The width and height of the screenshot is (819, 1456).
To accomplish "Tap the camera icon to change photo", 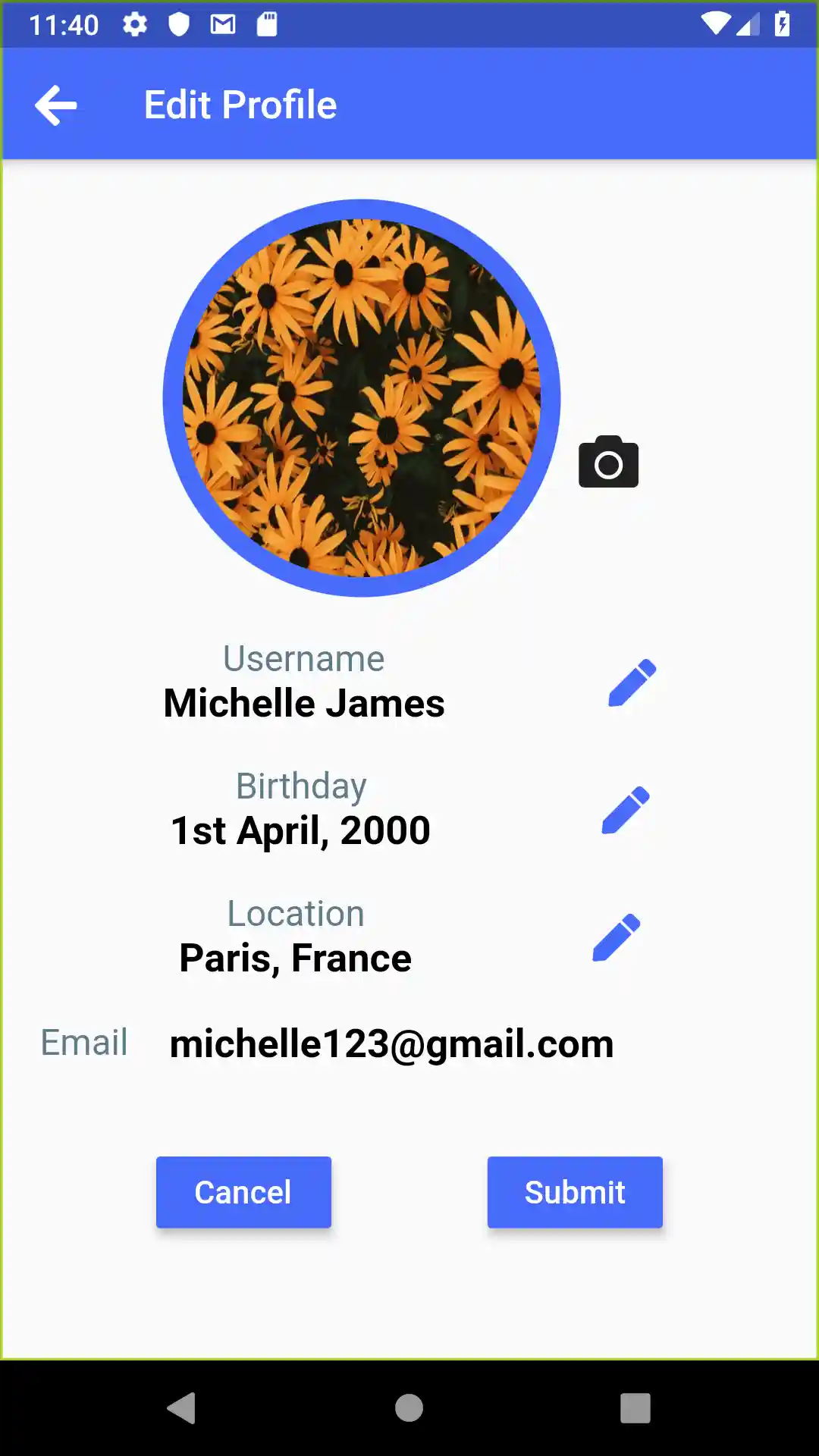I will click(608, 462).
